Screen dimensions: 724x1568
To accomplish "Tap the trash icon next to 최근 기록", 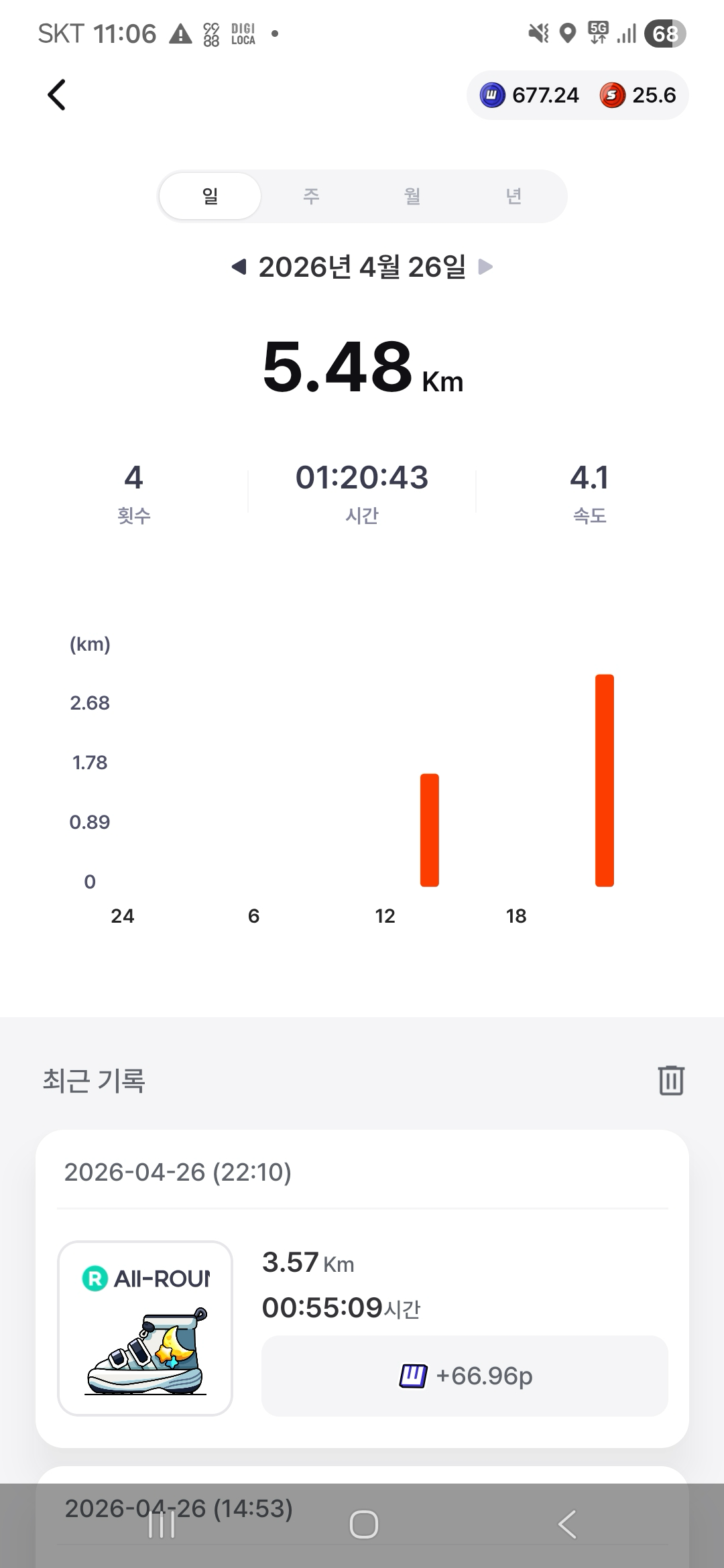I will 670,1080.
